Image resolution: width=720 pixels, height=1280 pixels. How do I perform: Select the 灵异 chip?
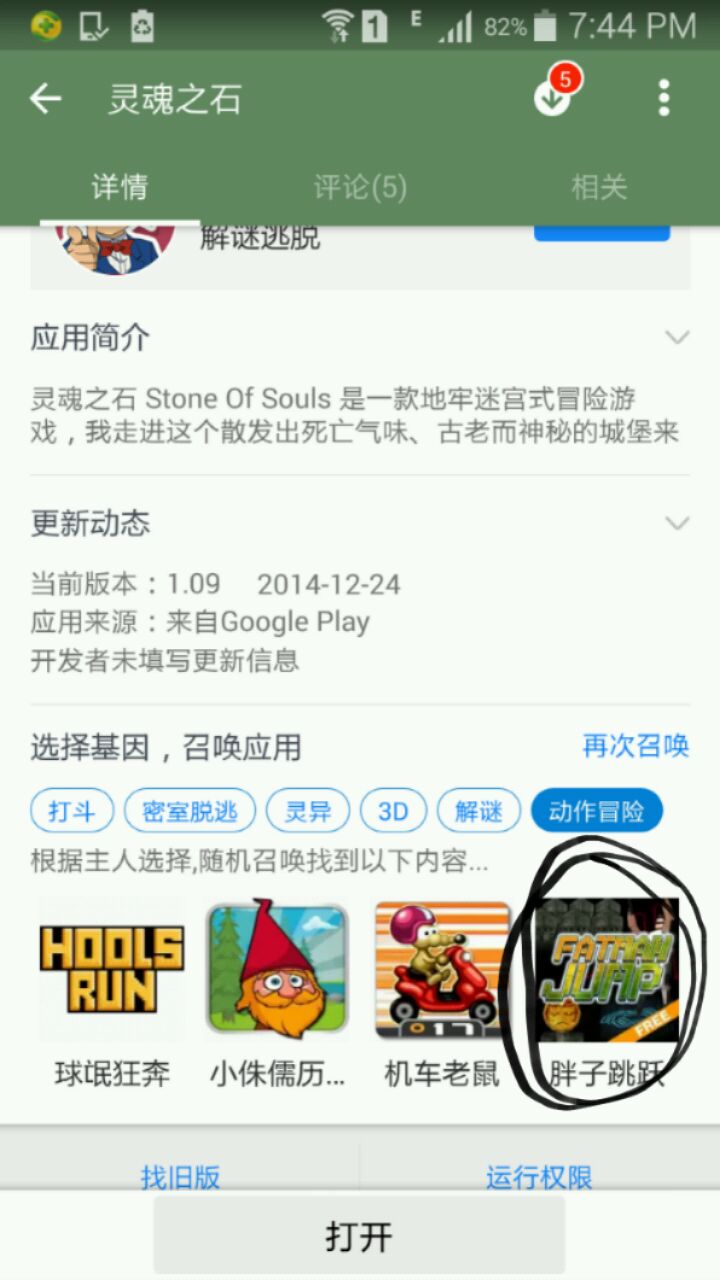[307, 811]
